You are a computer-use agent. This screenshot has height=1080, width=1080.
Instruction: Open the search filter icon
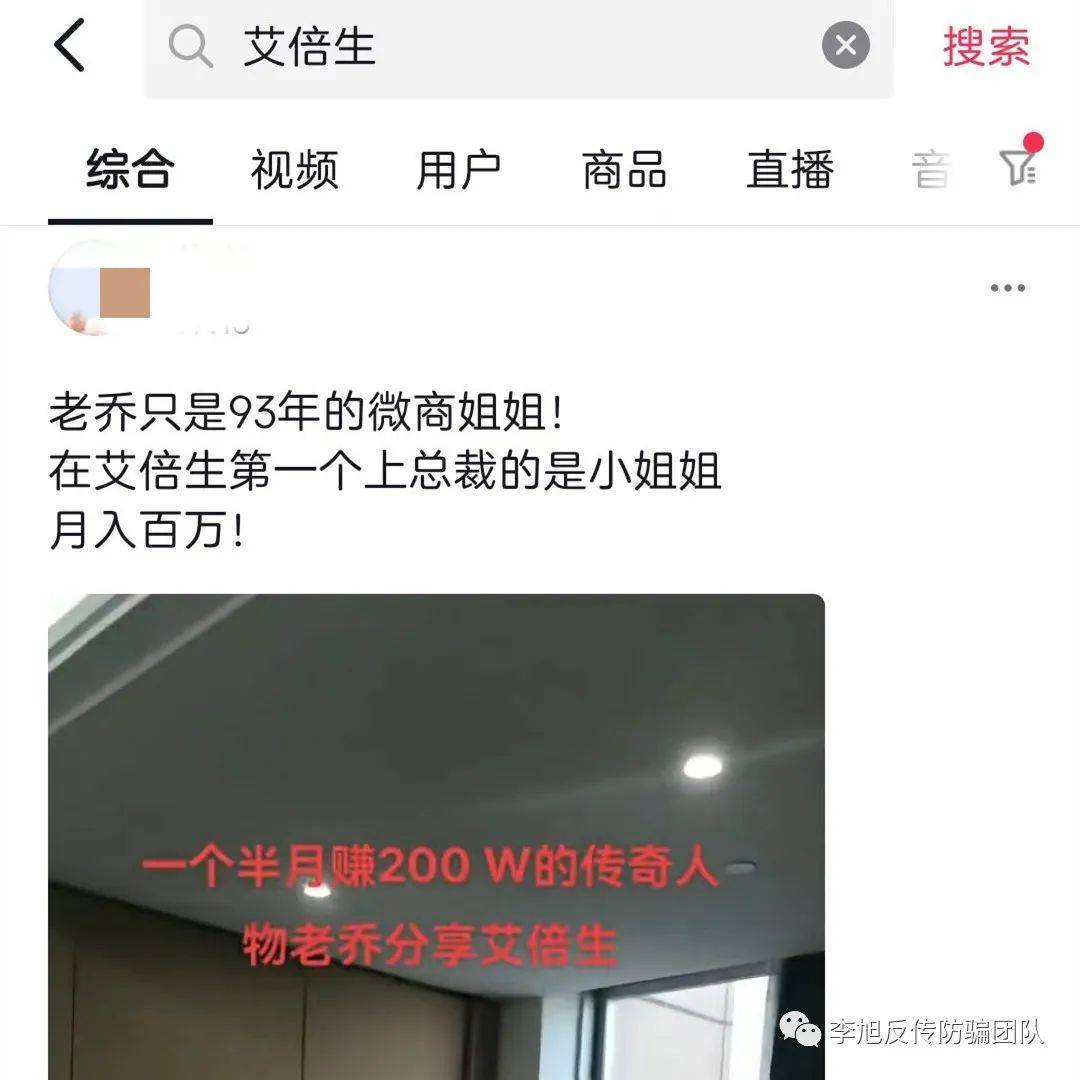(1019, 167)
